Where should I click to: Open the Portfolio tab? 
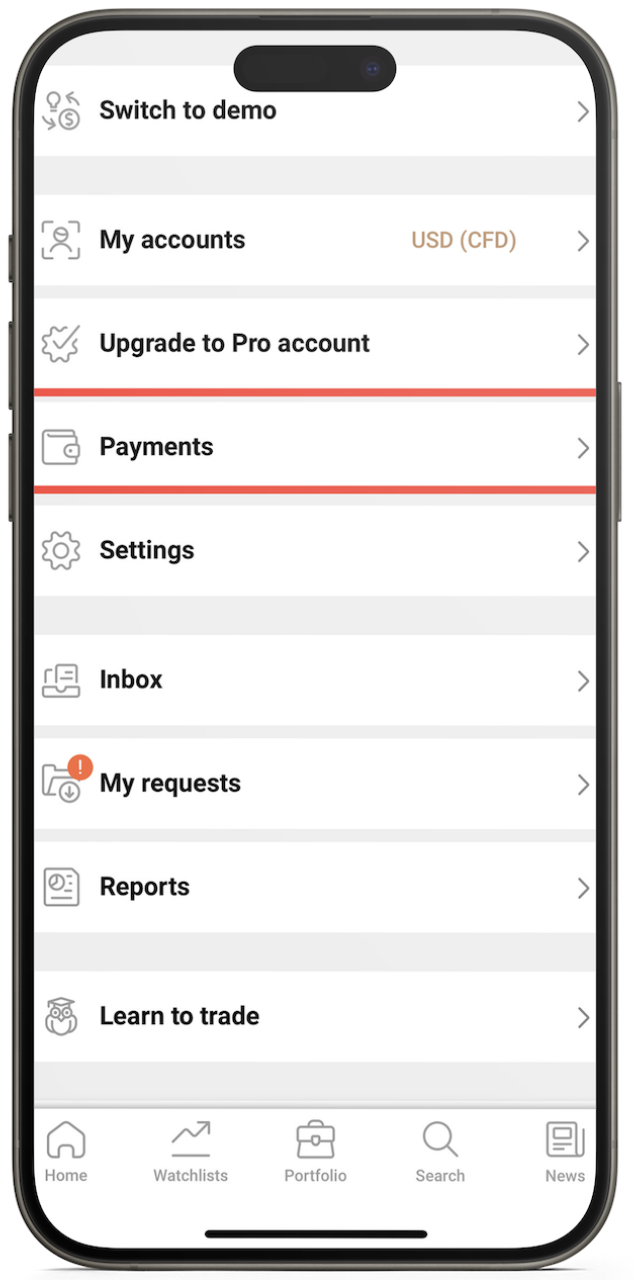coord(315,1152)
